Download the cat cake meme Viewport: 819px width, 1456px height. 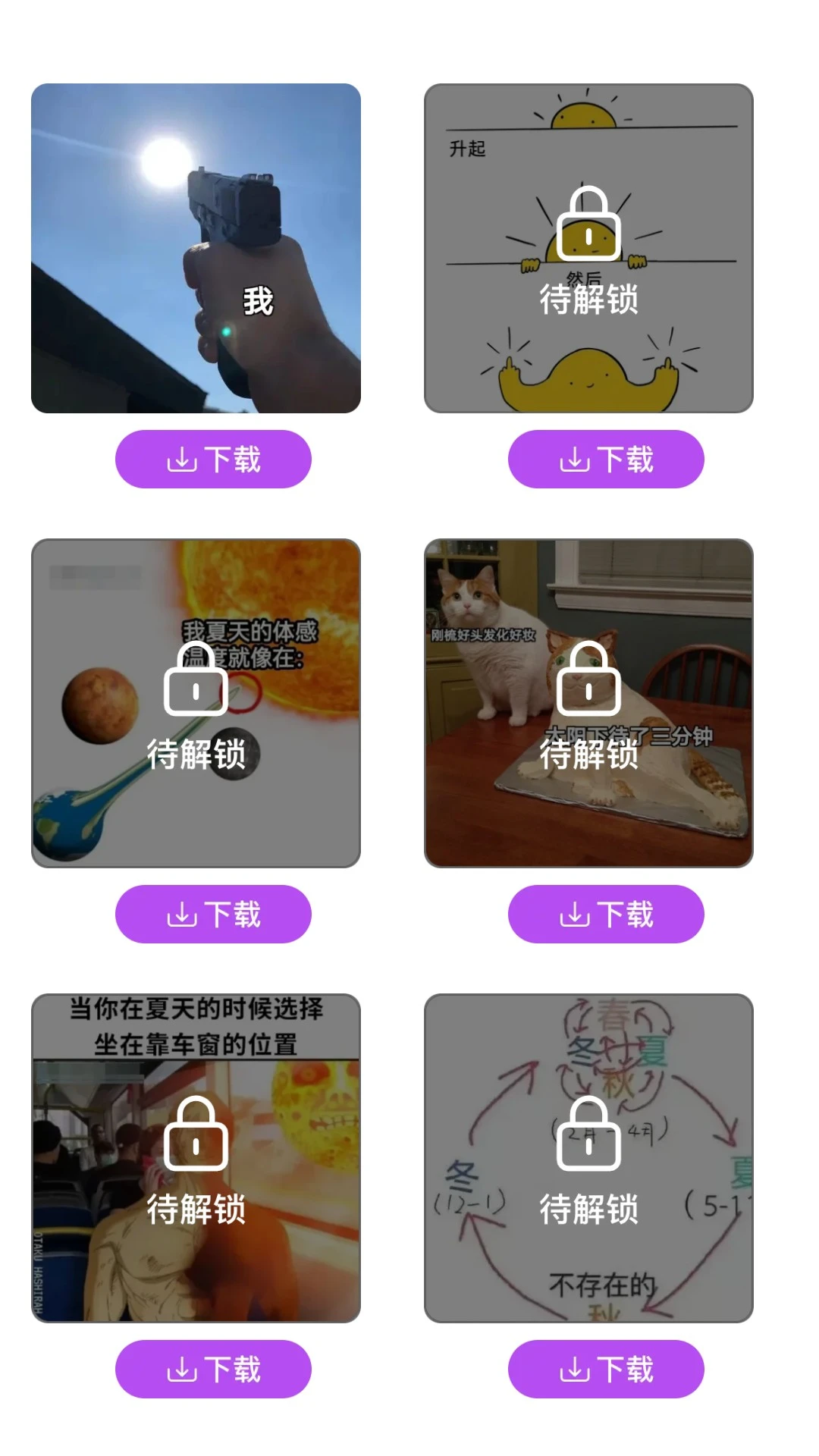[606, 915]
